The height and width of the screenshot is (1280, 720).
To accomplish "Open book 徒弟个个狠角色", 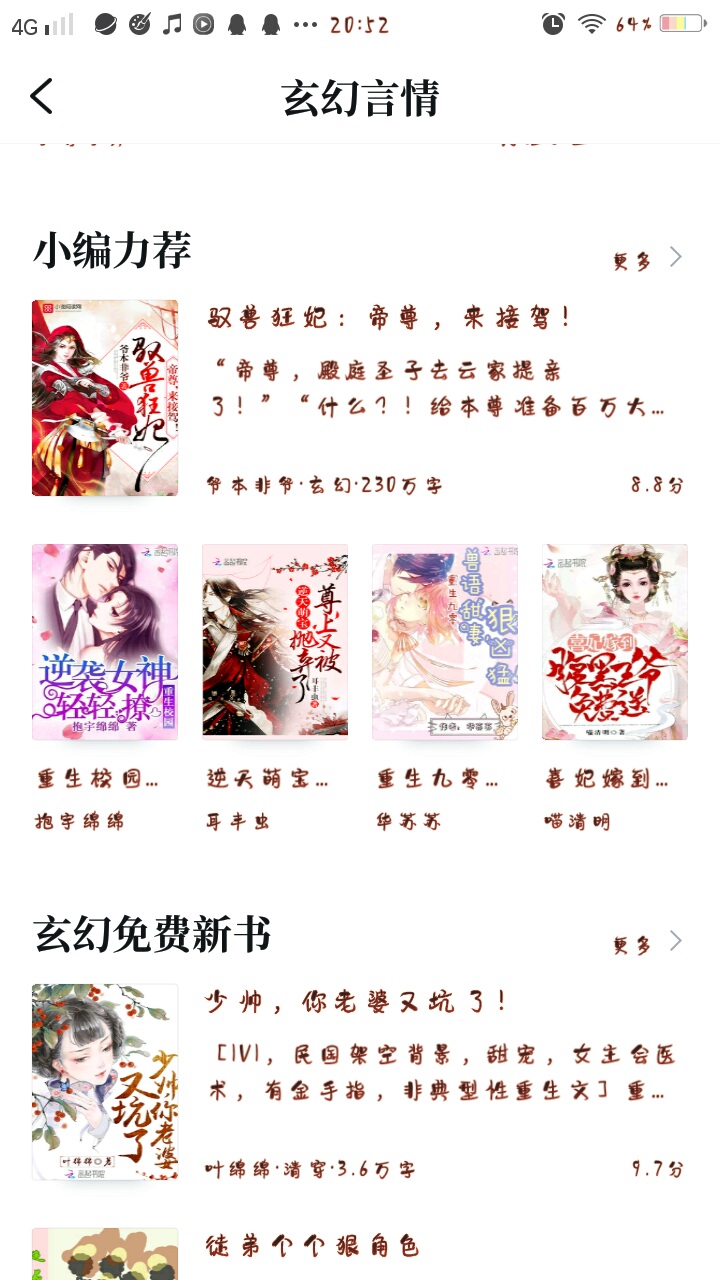I will (312, 1246).
